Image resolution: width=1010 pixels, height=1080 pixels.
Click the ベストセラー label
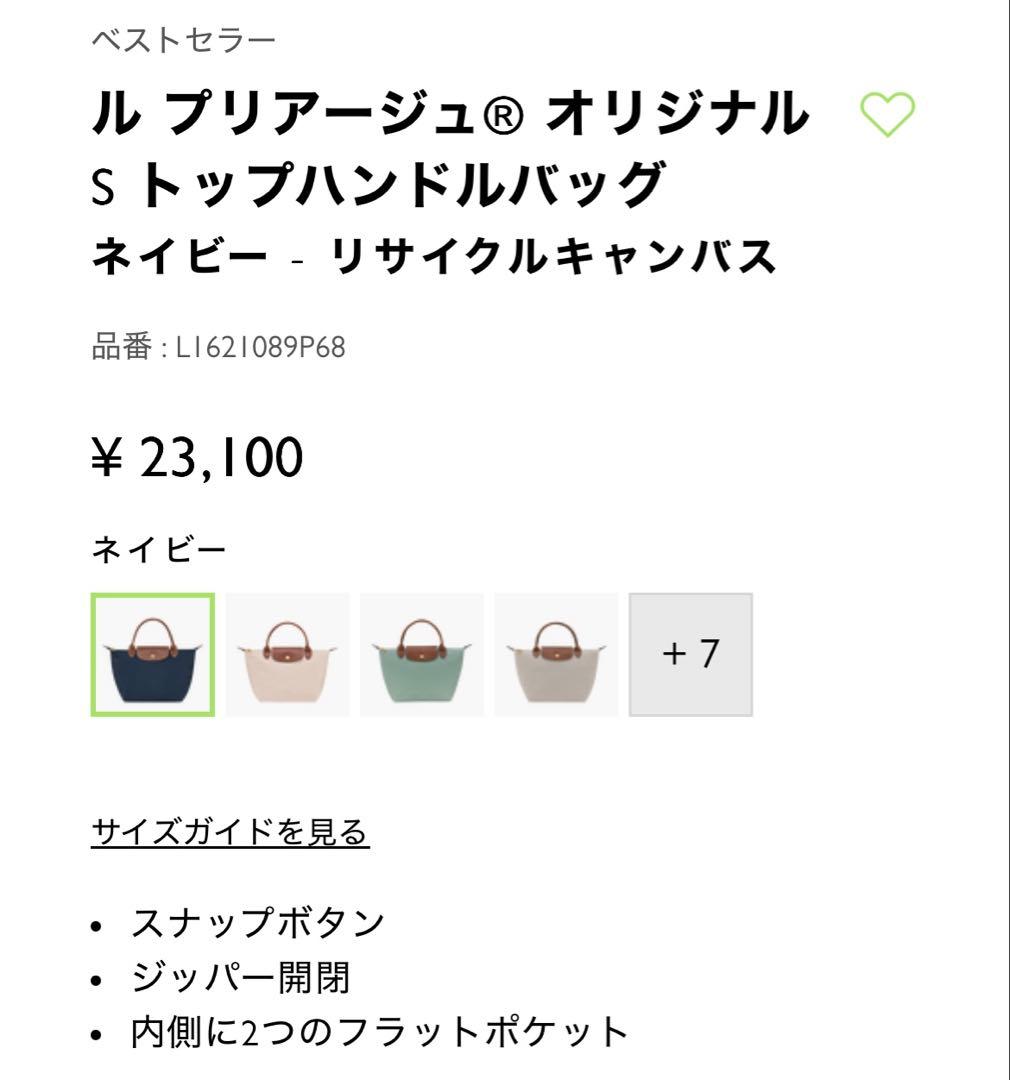[182, 38]
